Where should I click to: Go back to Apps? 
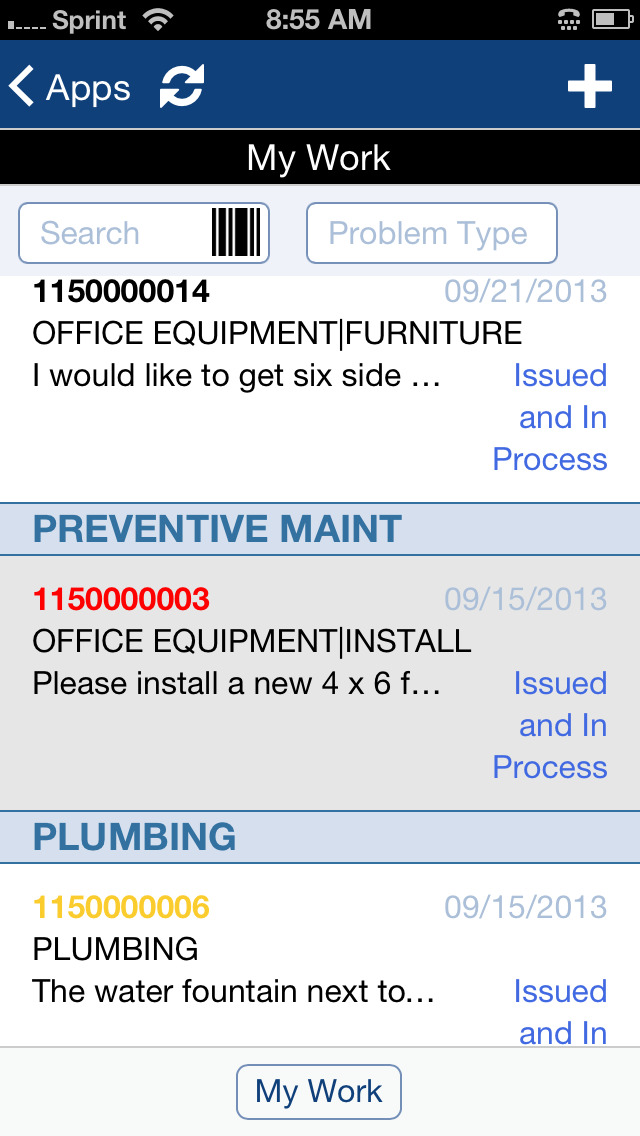[x=70, y=87]
